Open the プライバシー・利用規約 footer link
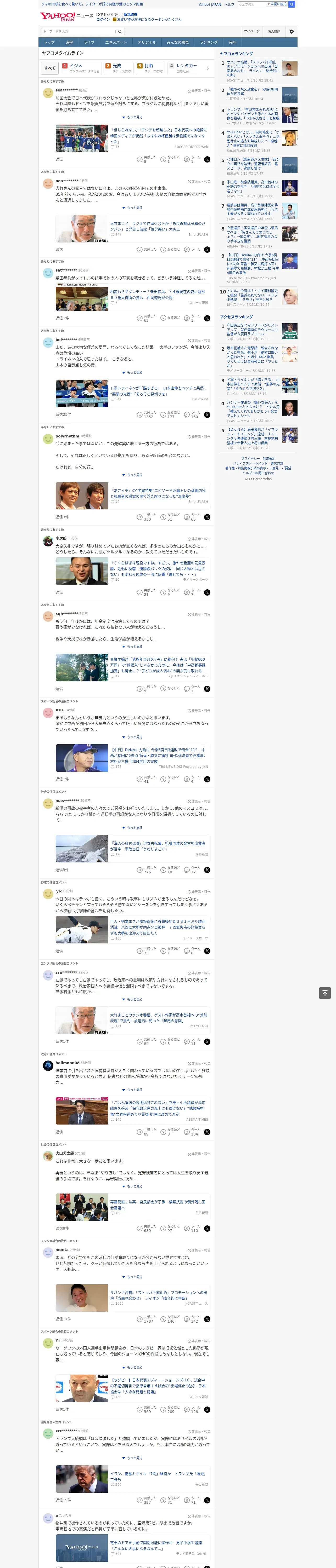The image size is (336, 1568). point(258,458)
